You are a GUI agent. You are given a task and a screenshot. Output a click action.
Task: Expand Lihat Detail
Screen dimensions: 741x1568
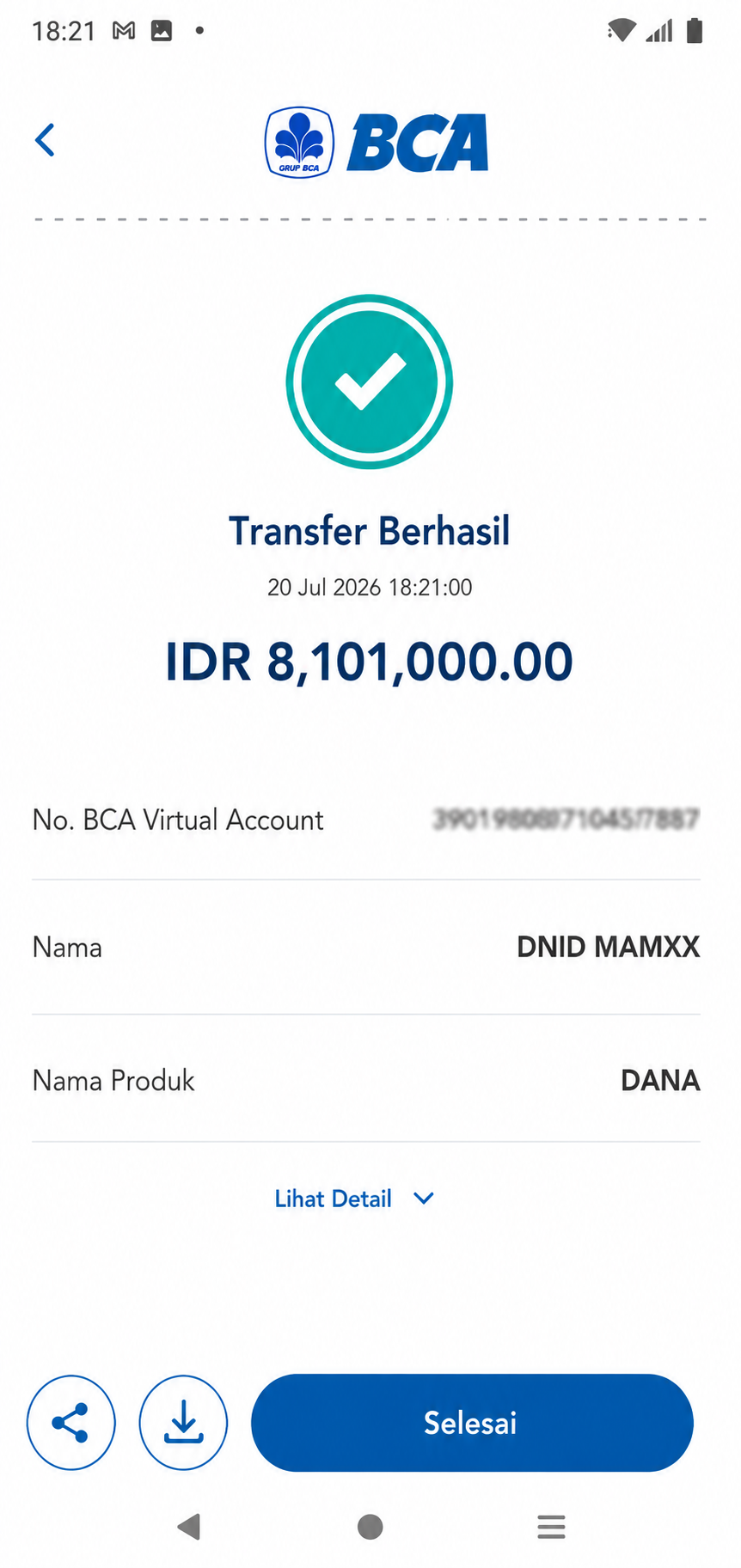pyautogui.click(x=354, y=1199)
